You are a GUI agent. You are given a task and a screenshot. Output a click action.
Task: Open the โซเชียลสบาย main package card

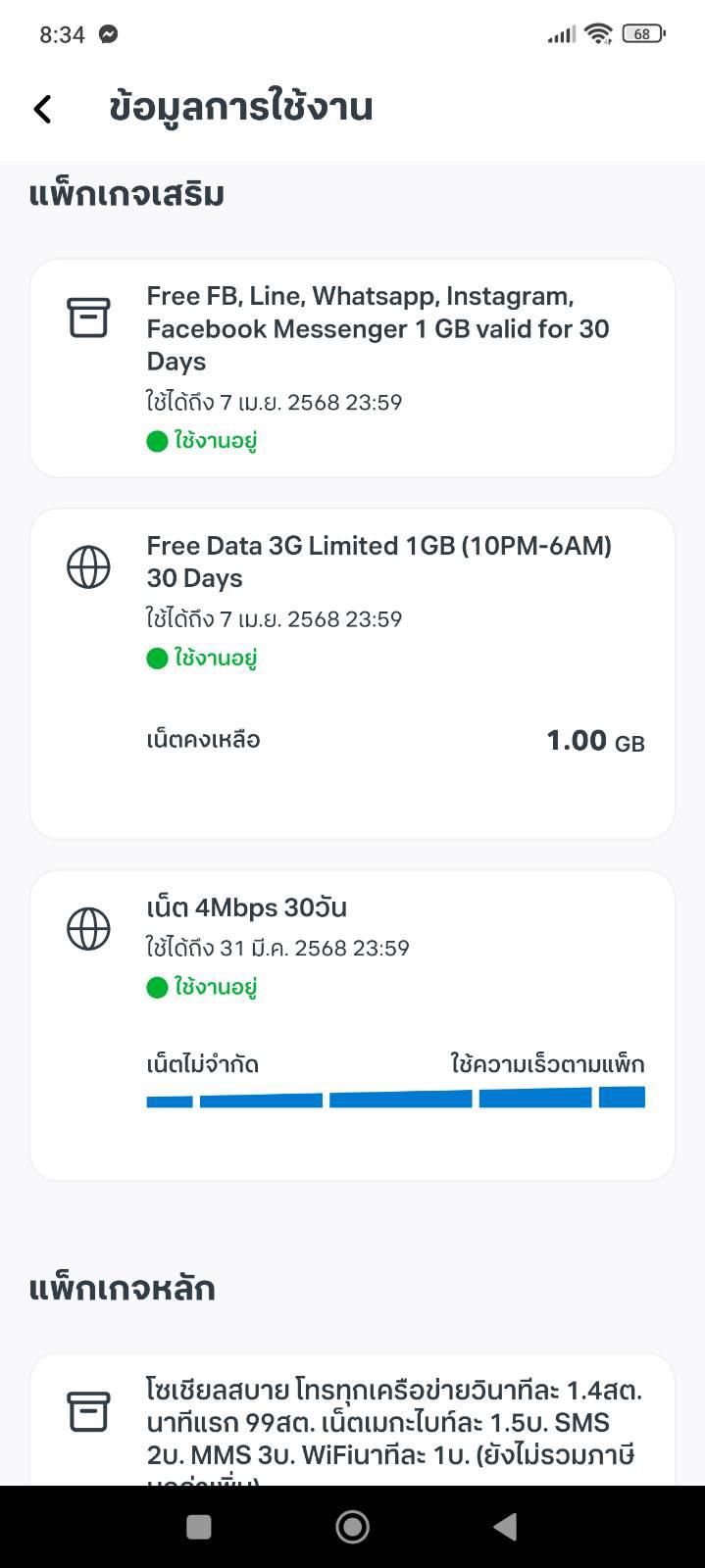[352, 1420]
